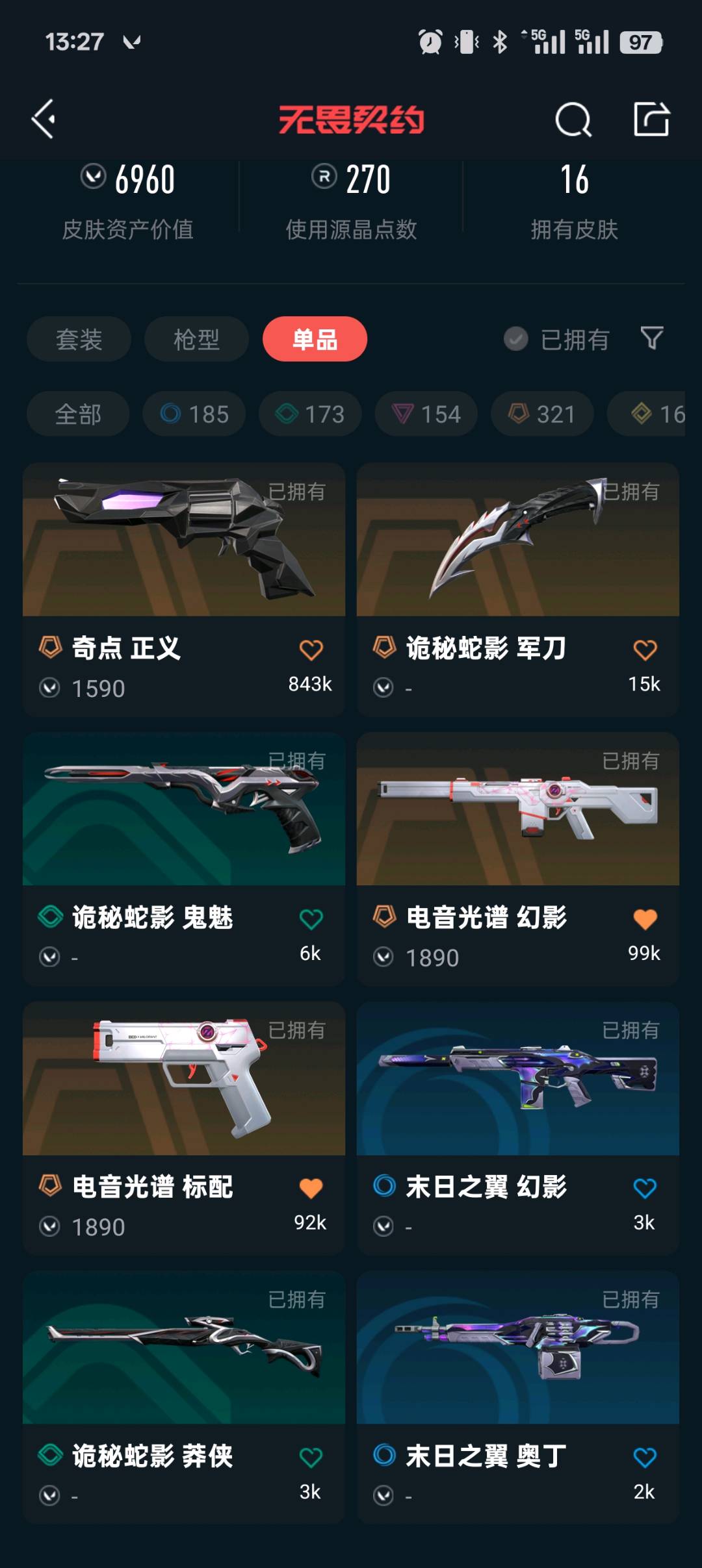Open the 末日之翼 奥丁 skin card

tap(518, 1397)
